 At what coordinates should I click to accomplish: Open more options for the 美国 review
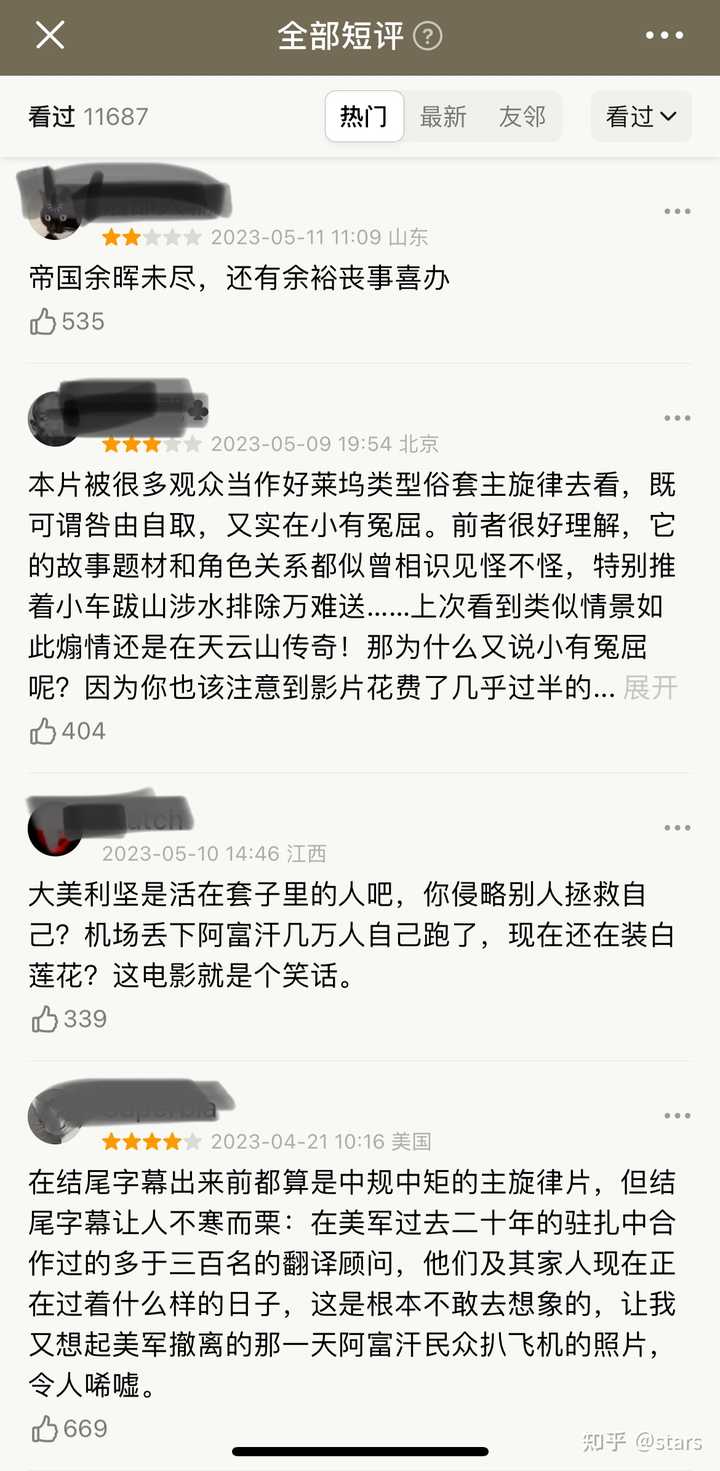tap(677, 1116)
